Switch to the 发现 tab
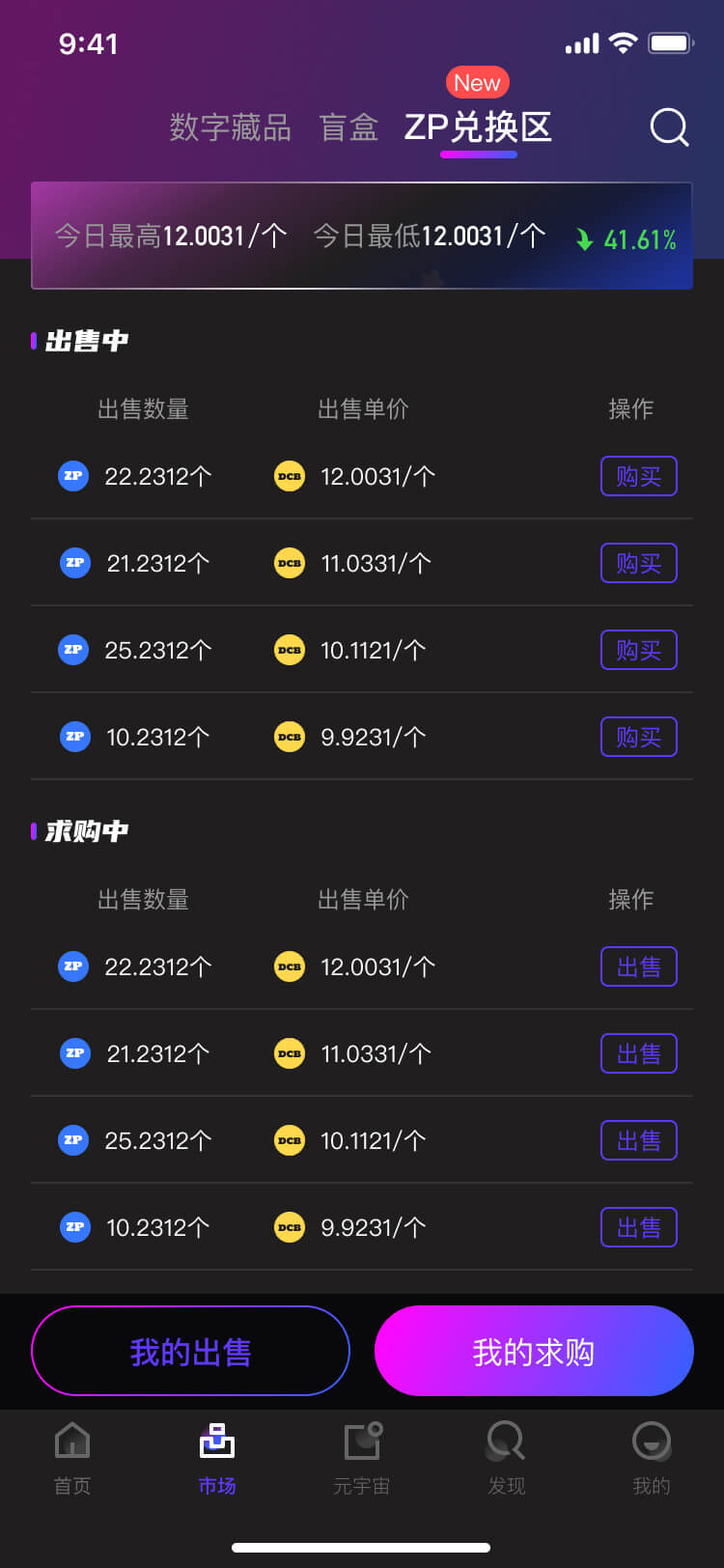 pos(507,1458)
